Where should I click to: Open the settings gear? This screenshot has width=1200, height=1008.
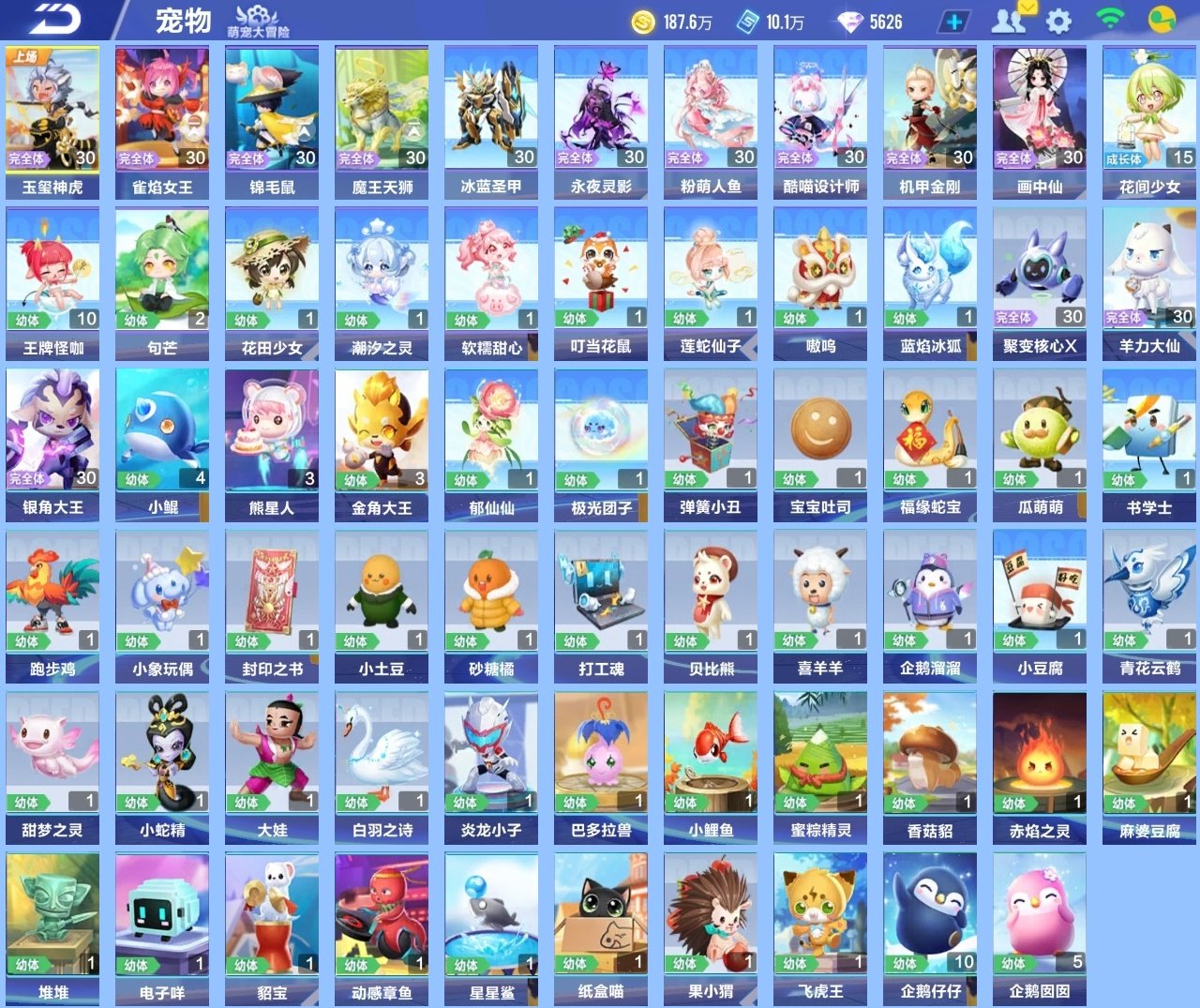click(x=1058, y=21)
